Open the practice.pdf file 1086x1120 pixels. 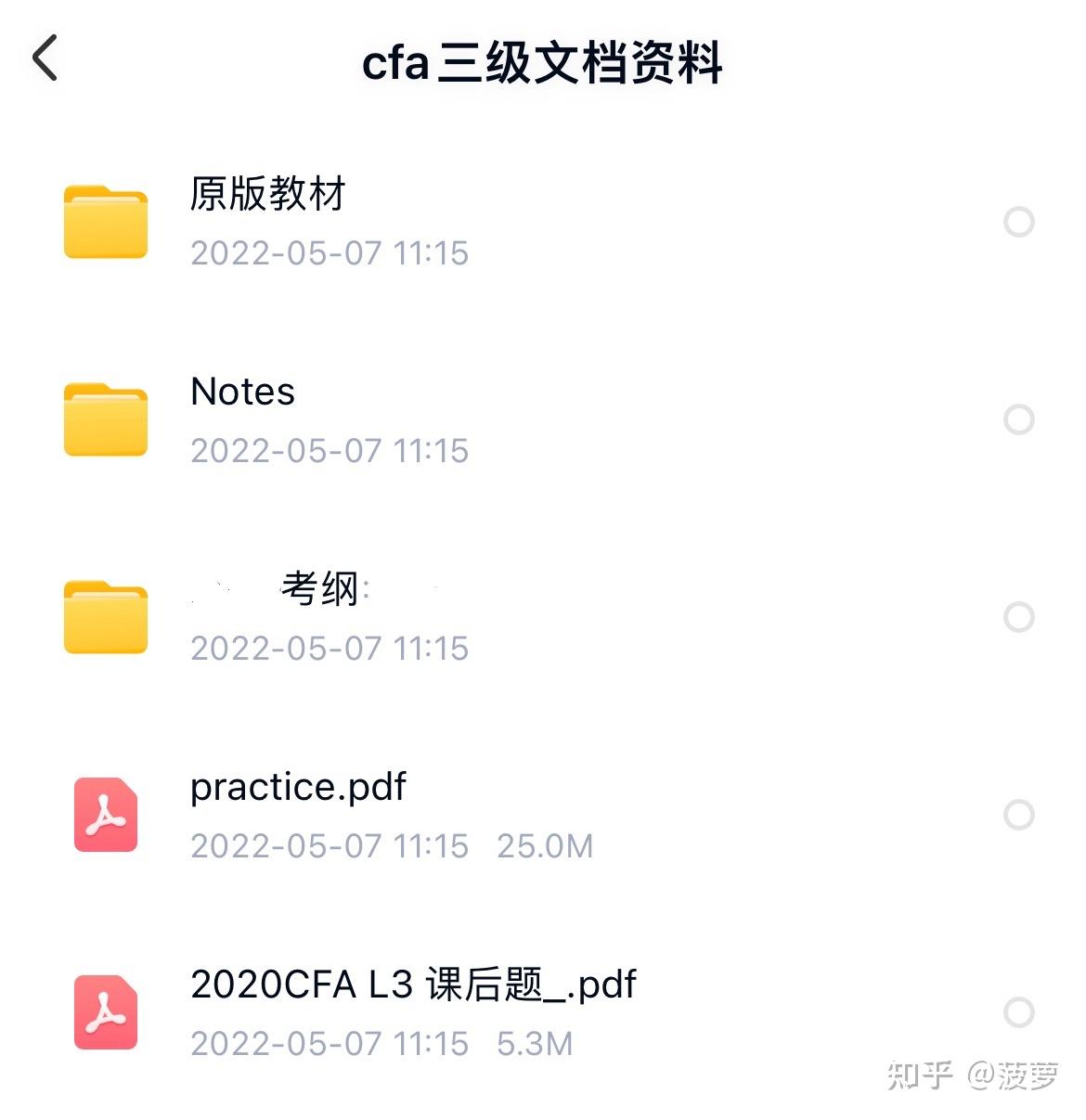[298, 788]
